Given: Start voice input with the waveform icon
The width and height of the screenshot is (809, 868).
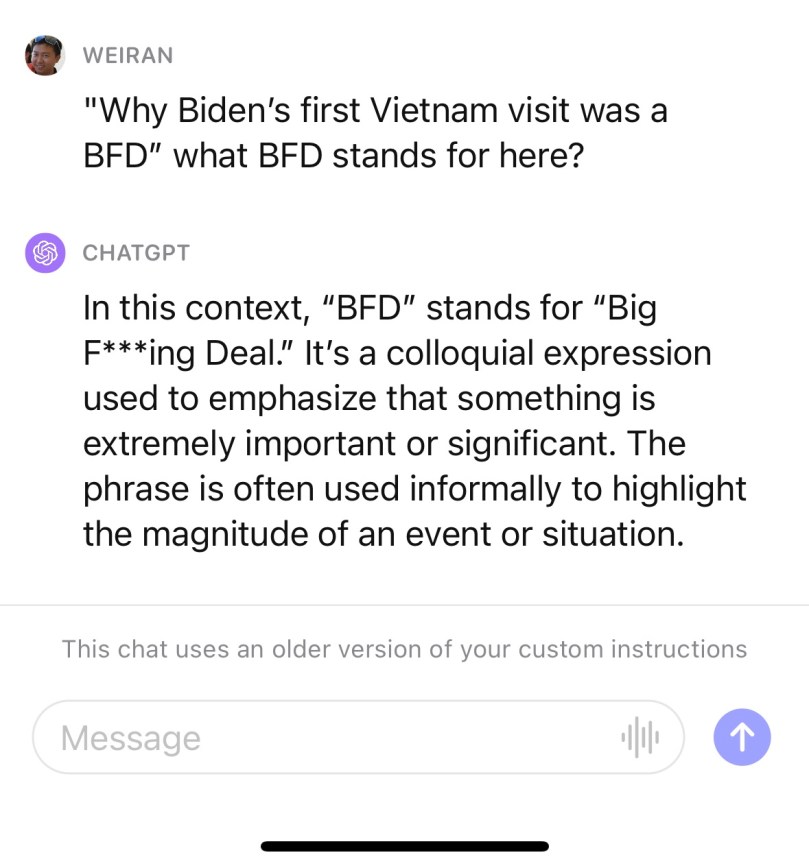Looking at the screenshot, I should coord(640,738).
